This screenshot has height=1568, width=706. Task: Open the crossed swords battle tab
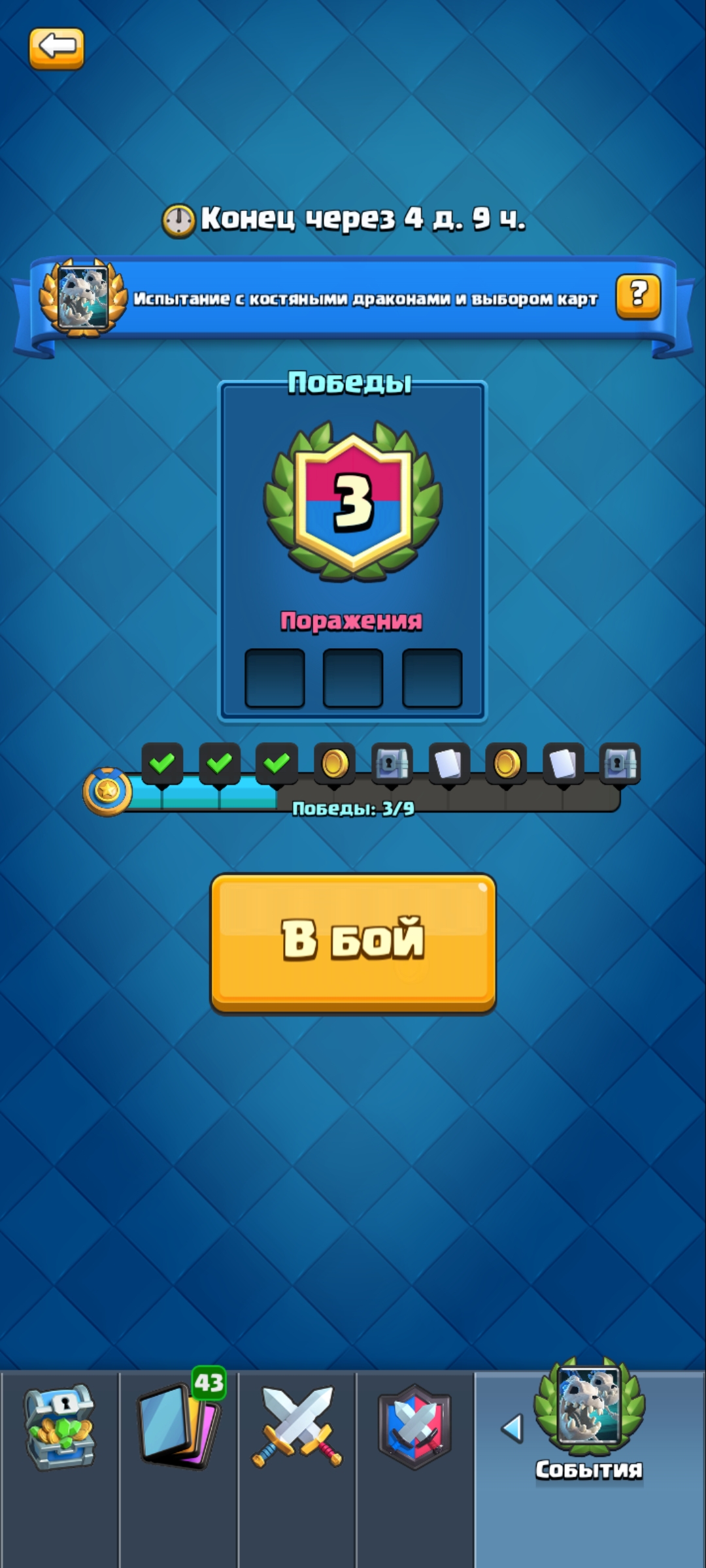pyautogui.click(x=297, y=1428)
